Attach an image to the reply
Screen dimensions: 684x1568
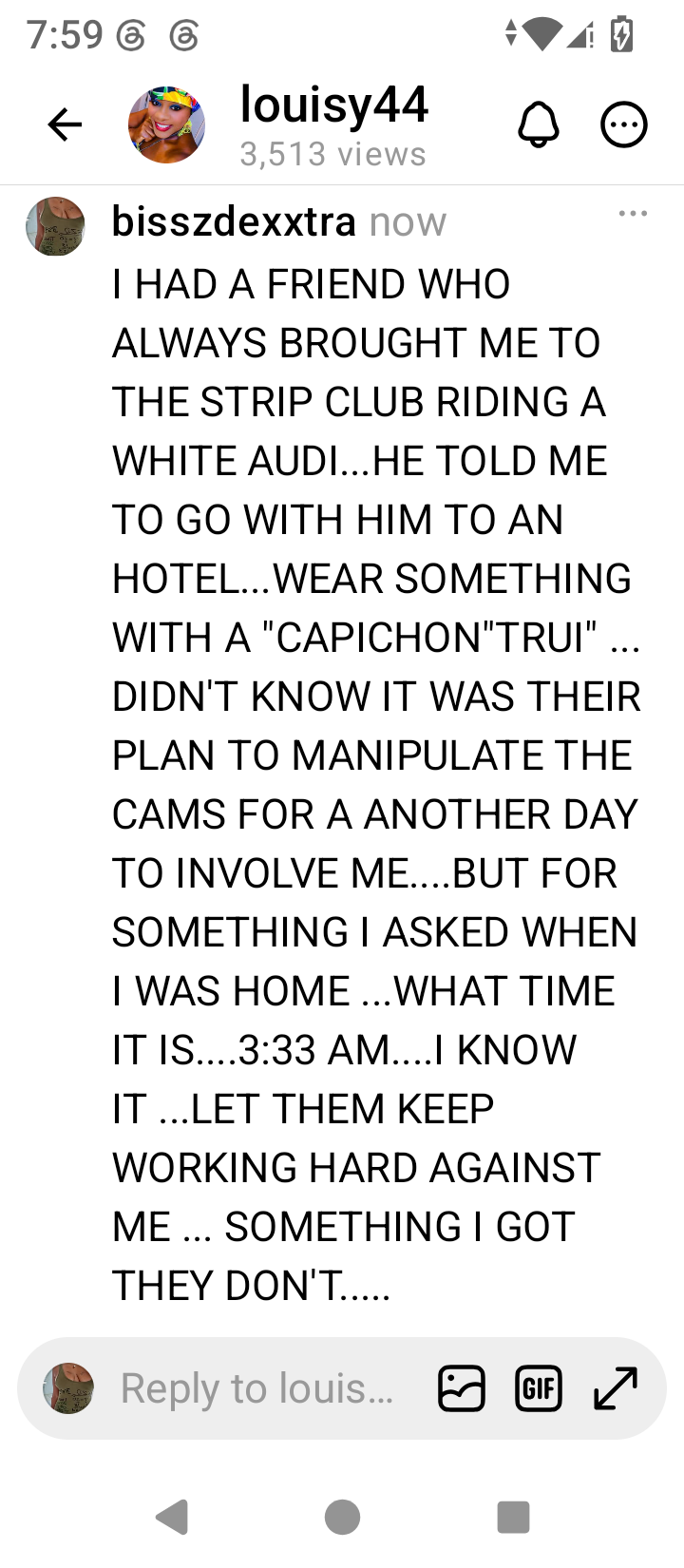[x=462, y=1388]
